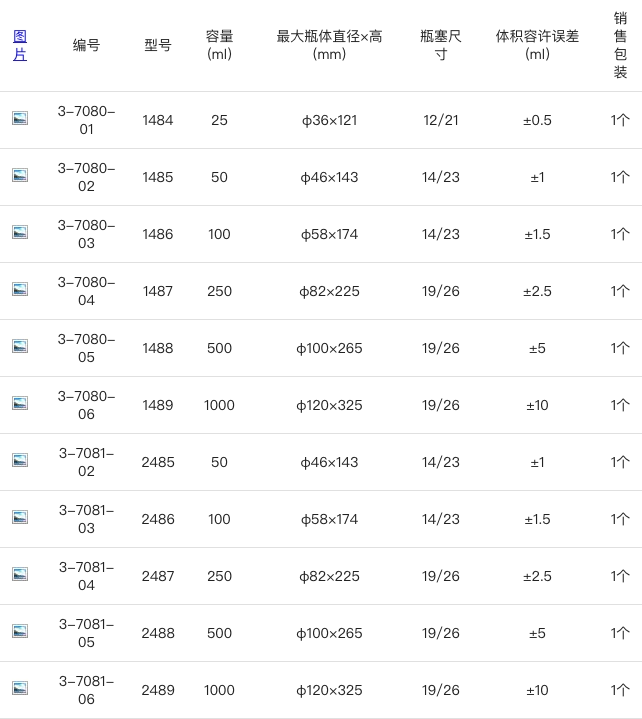View image of item 3-7080-02
The height and width of the screenshot is (719, 642).
tap(20, 175)
